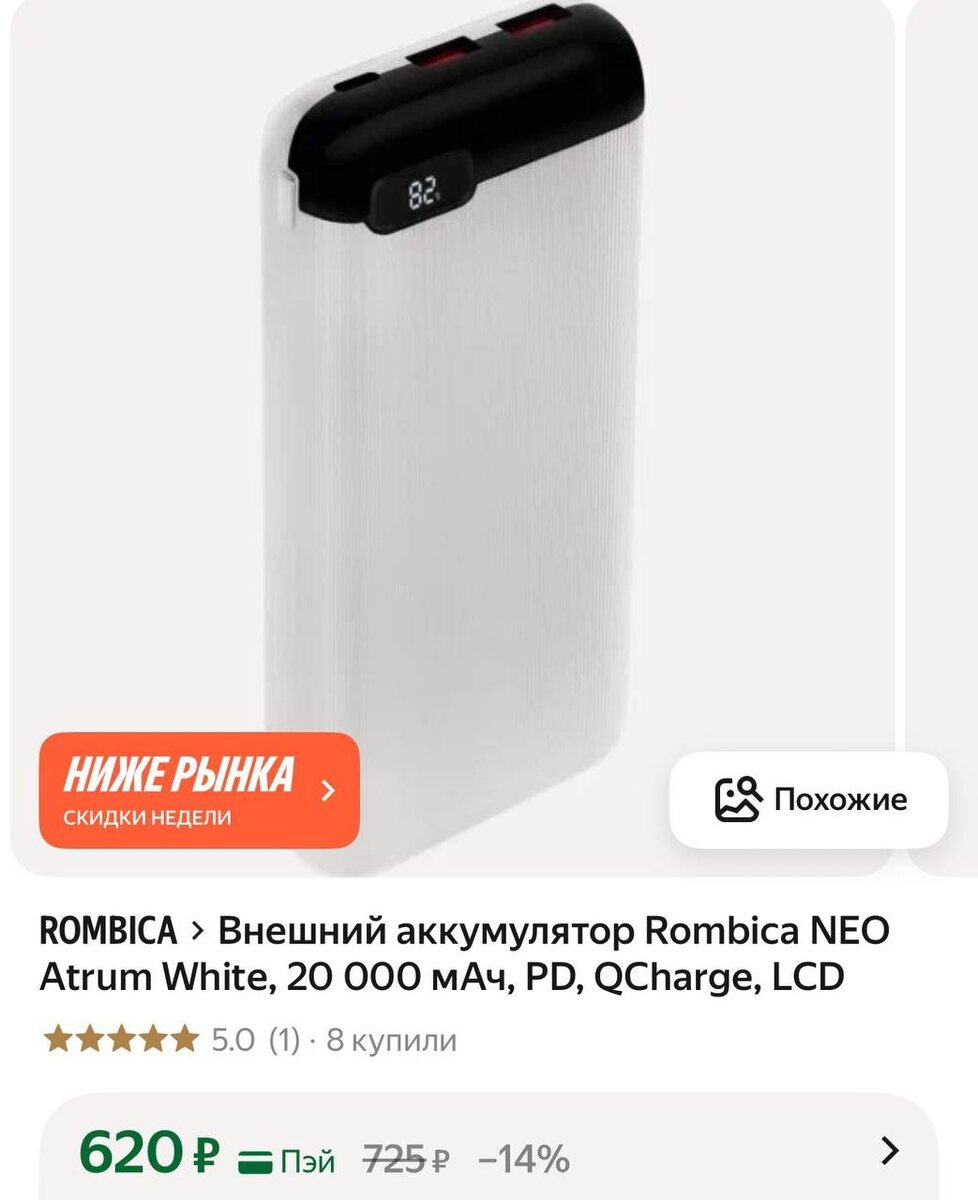Expand the 620 ₽ price details chevron

(x=889, y=1151)
